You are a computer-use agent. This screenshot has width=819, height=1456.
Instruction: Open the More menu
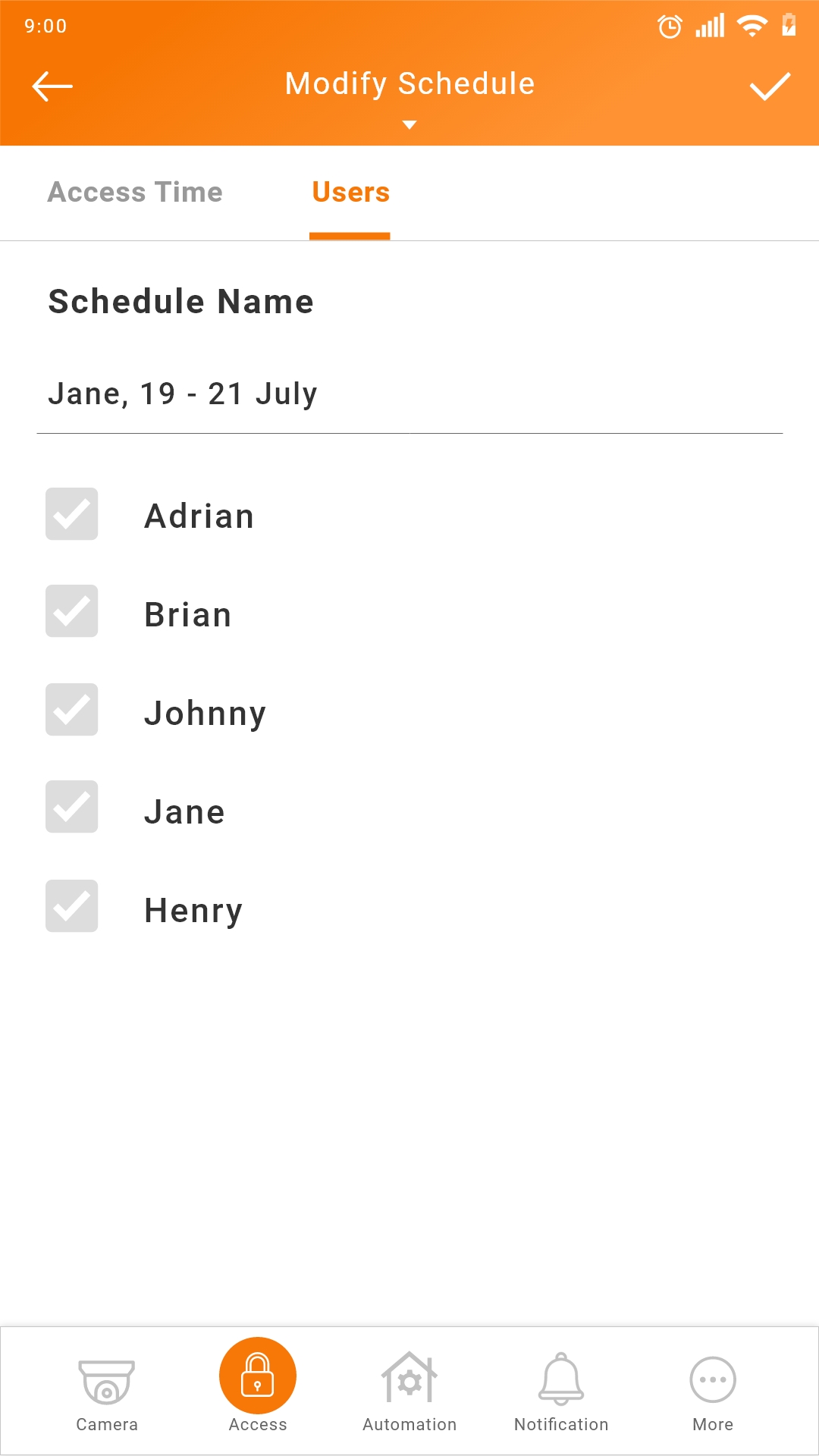[713, 1392]
